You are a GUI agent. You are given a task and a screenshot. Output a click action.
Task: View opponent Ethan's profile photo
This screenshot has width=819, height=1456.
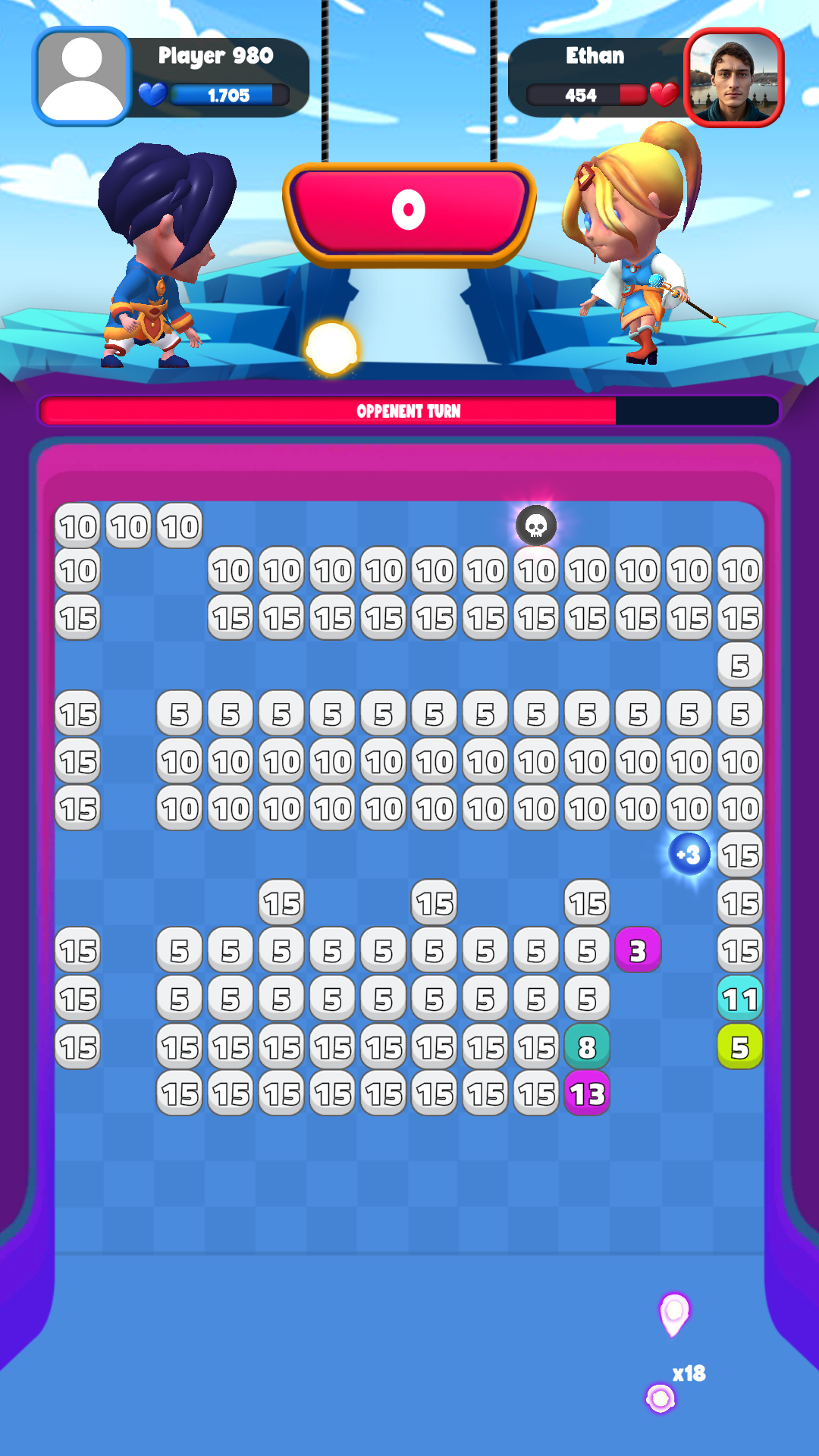click(733, 77)
